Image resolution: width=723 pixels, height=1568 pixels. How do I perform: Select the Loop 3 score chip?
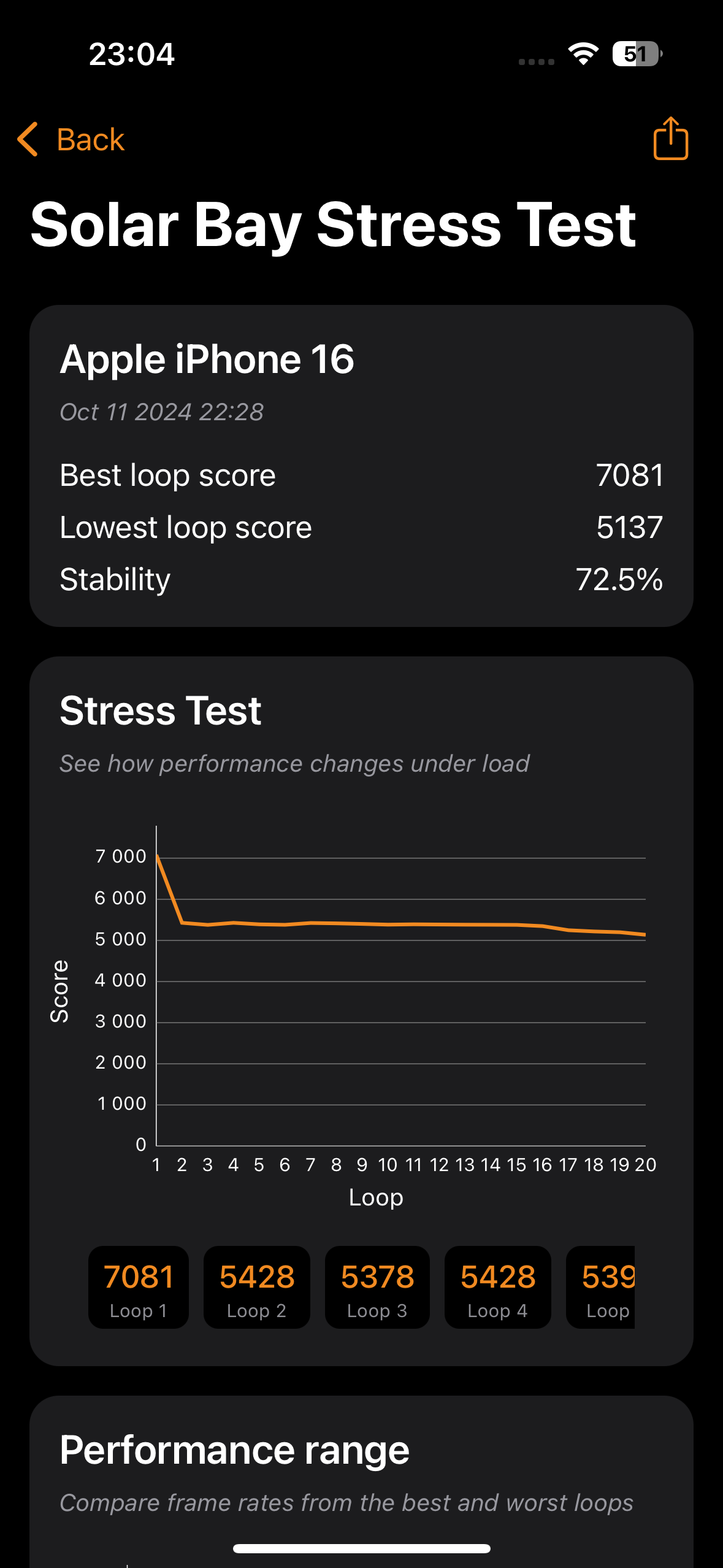[377, 1287]
